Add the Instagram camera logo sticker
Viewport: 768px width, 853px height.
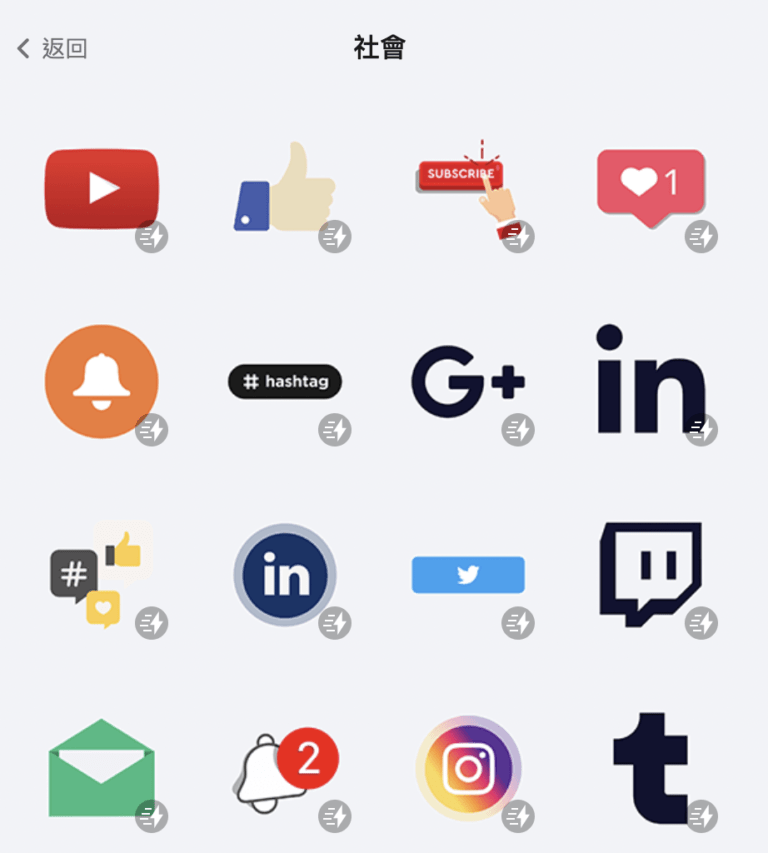coord(467,767)
